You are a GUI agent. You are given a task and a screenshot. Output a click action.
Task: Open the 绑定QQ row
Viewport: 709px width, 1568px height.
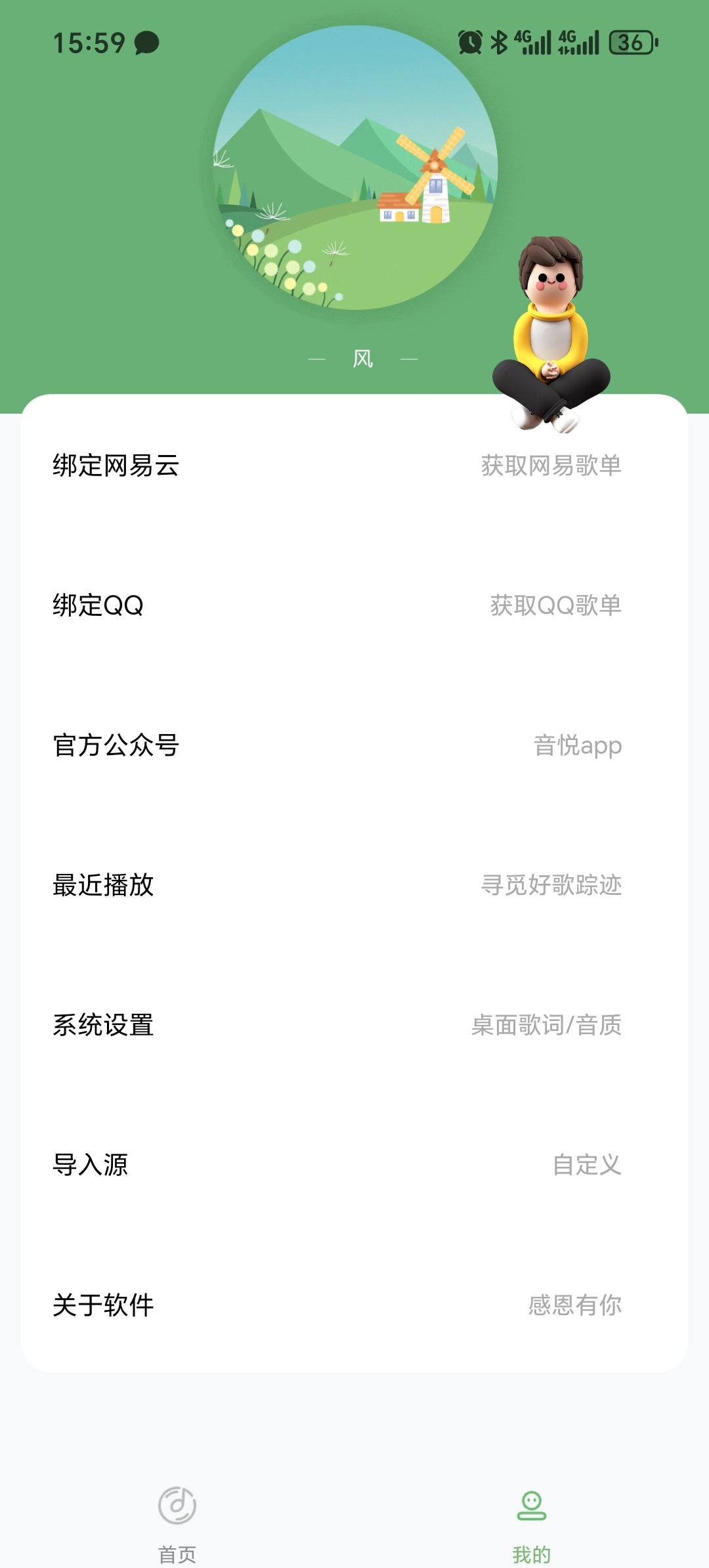(354, 605)
